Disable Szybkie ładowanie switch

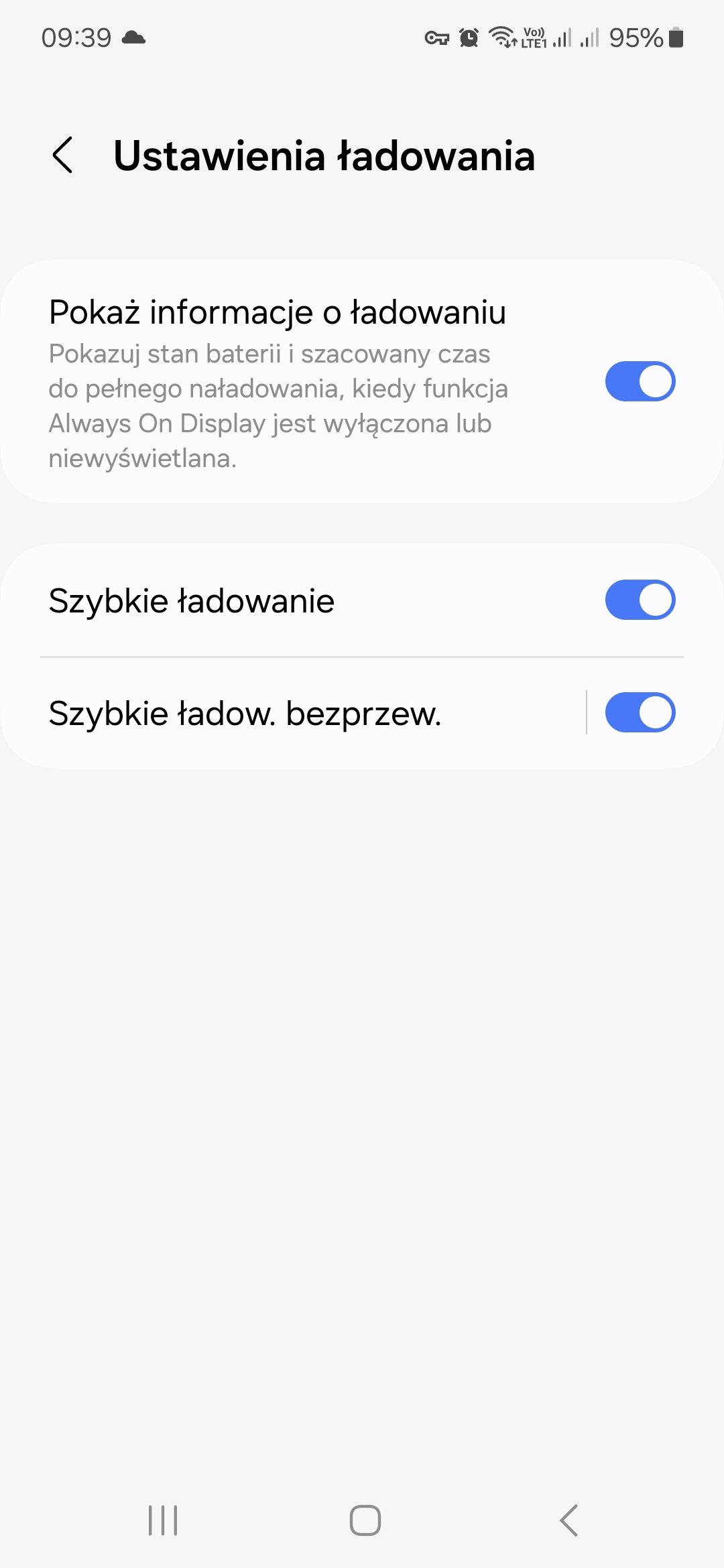click(x=640, y=600)
